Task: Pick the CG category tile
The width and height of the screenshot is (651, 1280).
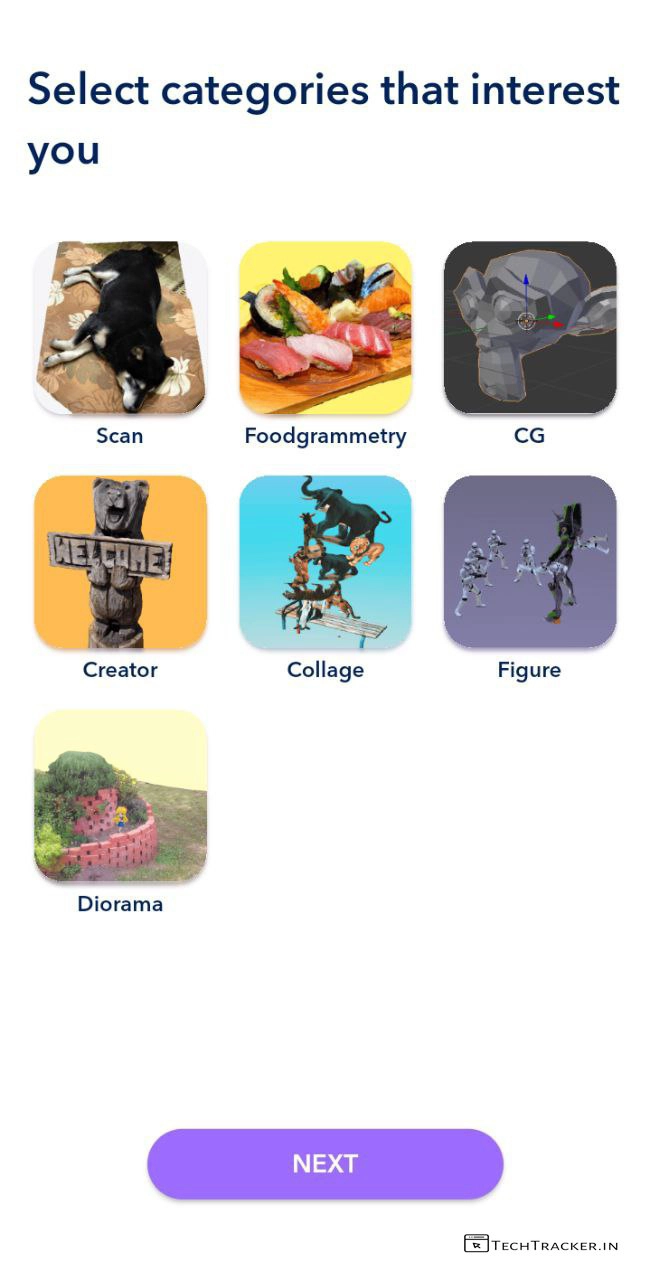Action: click(530, 328)
